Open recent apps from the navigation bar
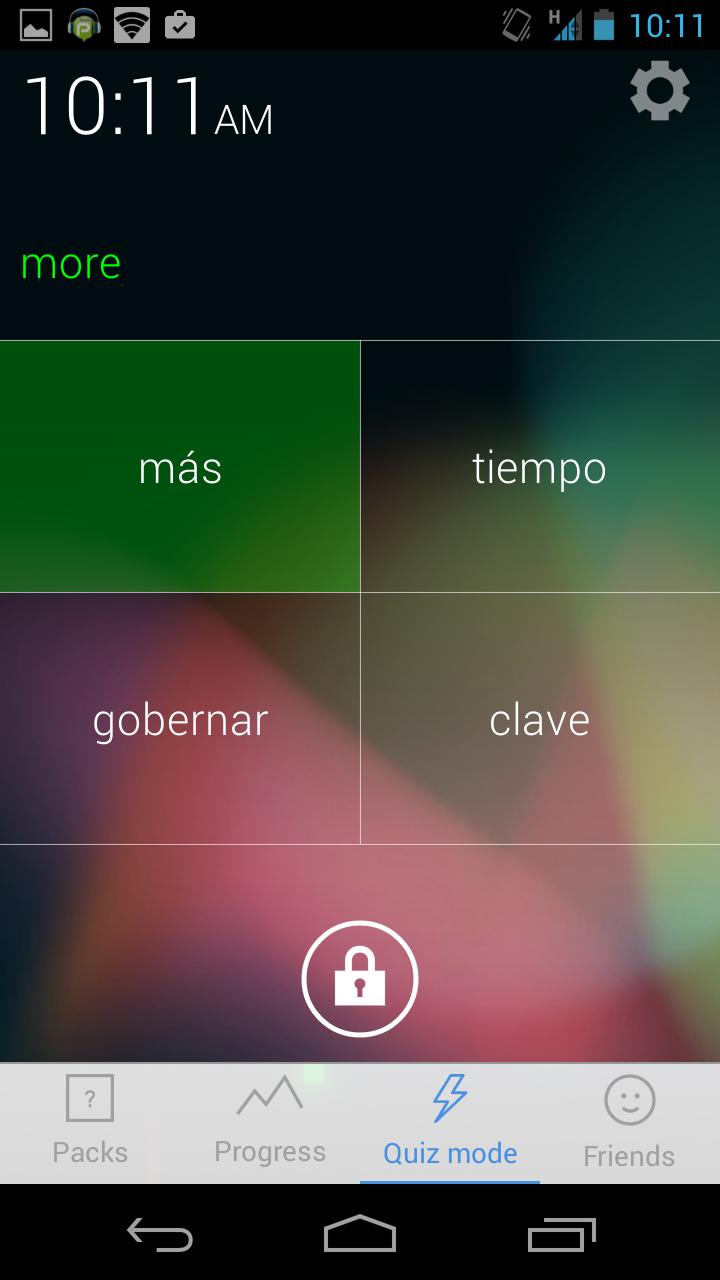This screenshot has width=720, height=1280. click(562, 1235)
